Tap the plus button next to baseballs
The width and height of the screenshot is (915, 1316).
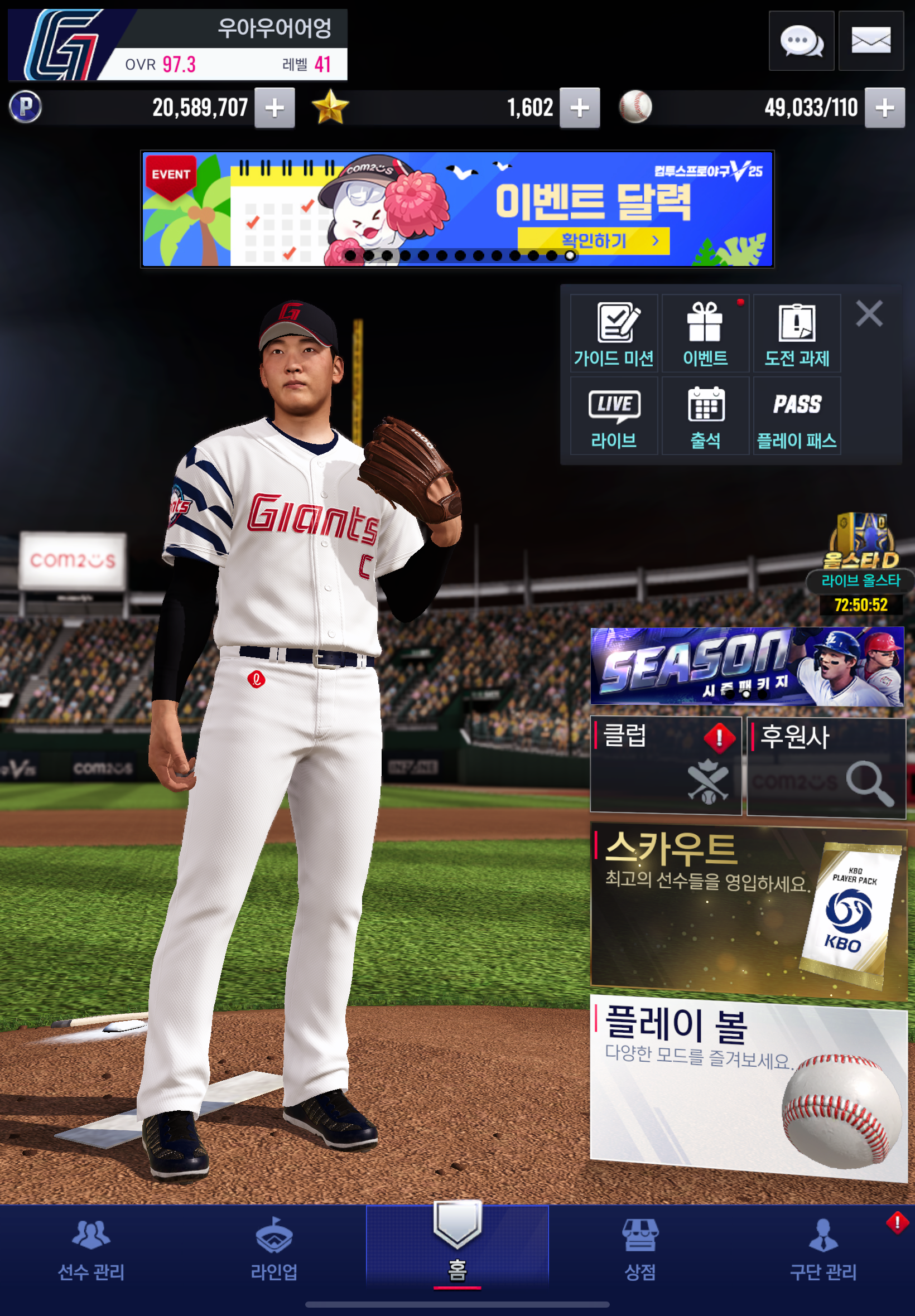click(x=884, y=108)
